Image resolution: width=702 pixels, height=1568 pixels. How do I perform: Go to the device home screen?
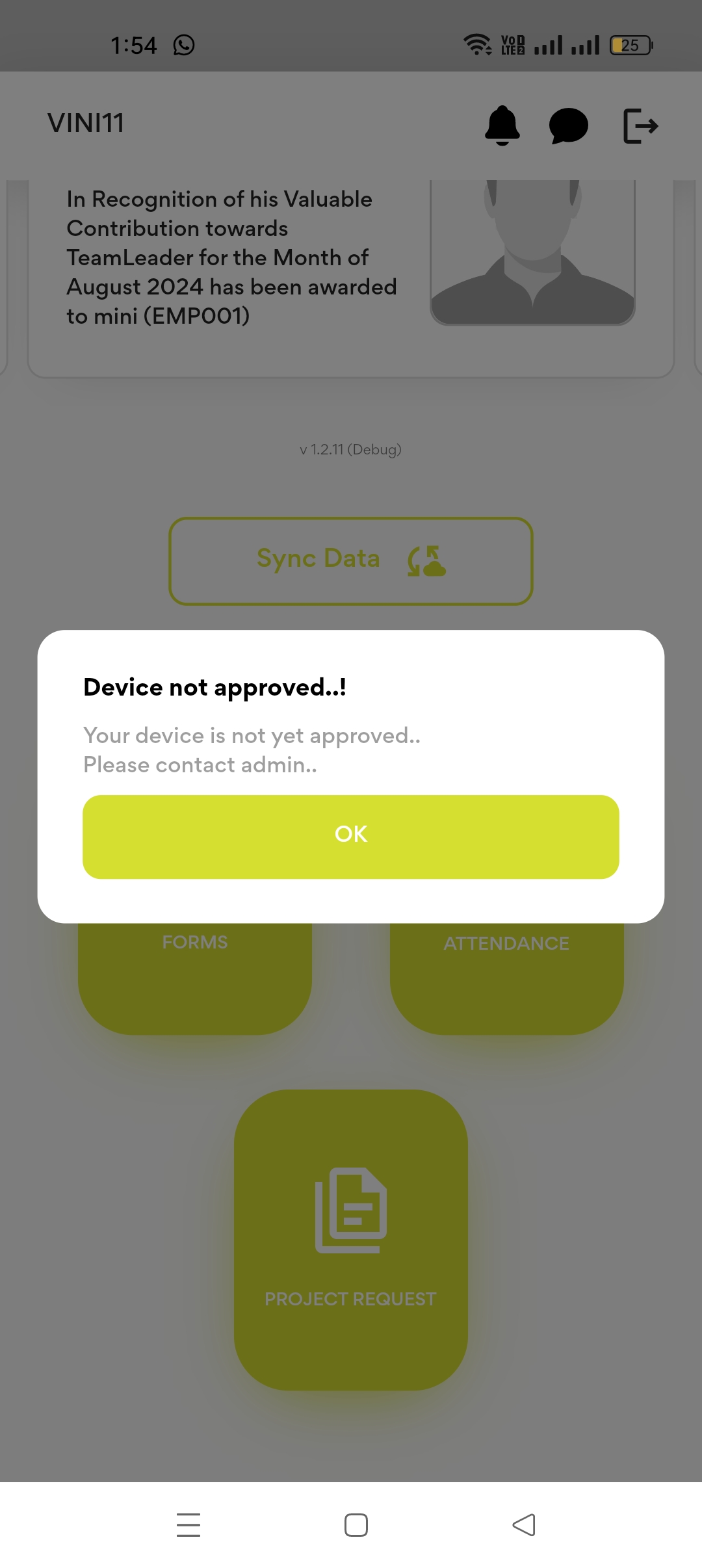click(x=356, y=1524)
